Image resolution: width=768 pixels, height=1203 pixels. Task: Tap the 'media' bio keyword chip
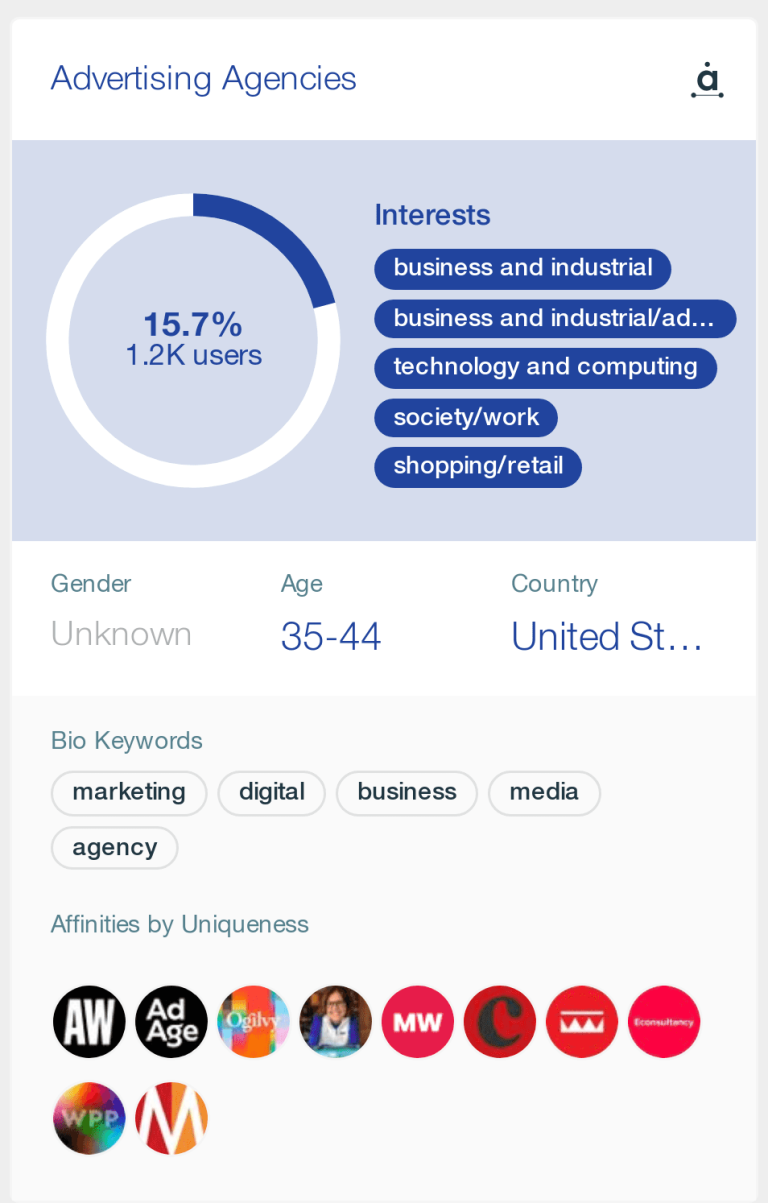(x=544, y=792)
